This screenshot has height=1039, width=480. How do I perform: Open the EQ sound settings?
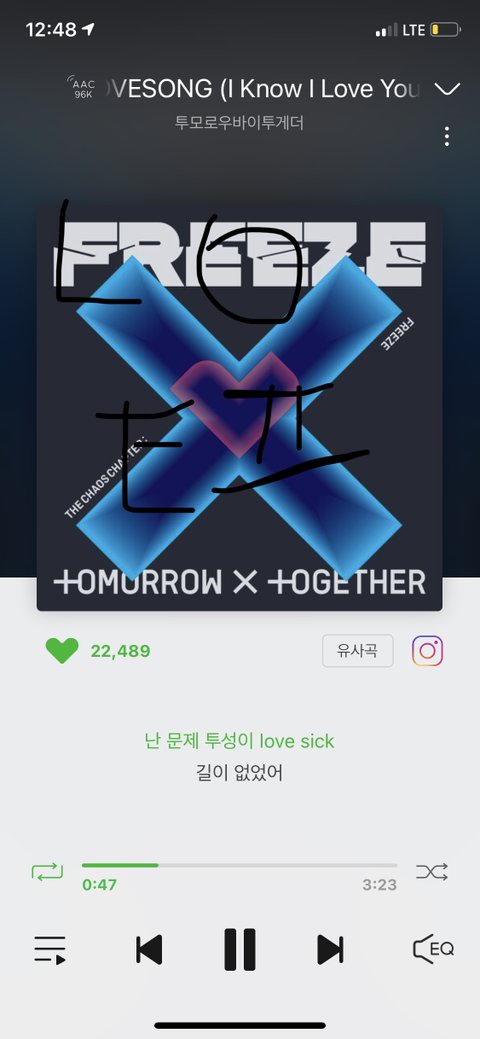(x=433, y=949)
